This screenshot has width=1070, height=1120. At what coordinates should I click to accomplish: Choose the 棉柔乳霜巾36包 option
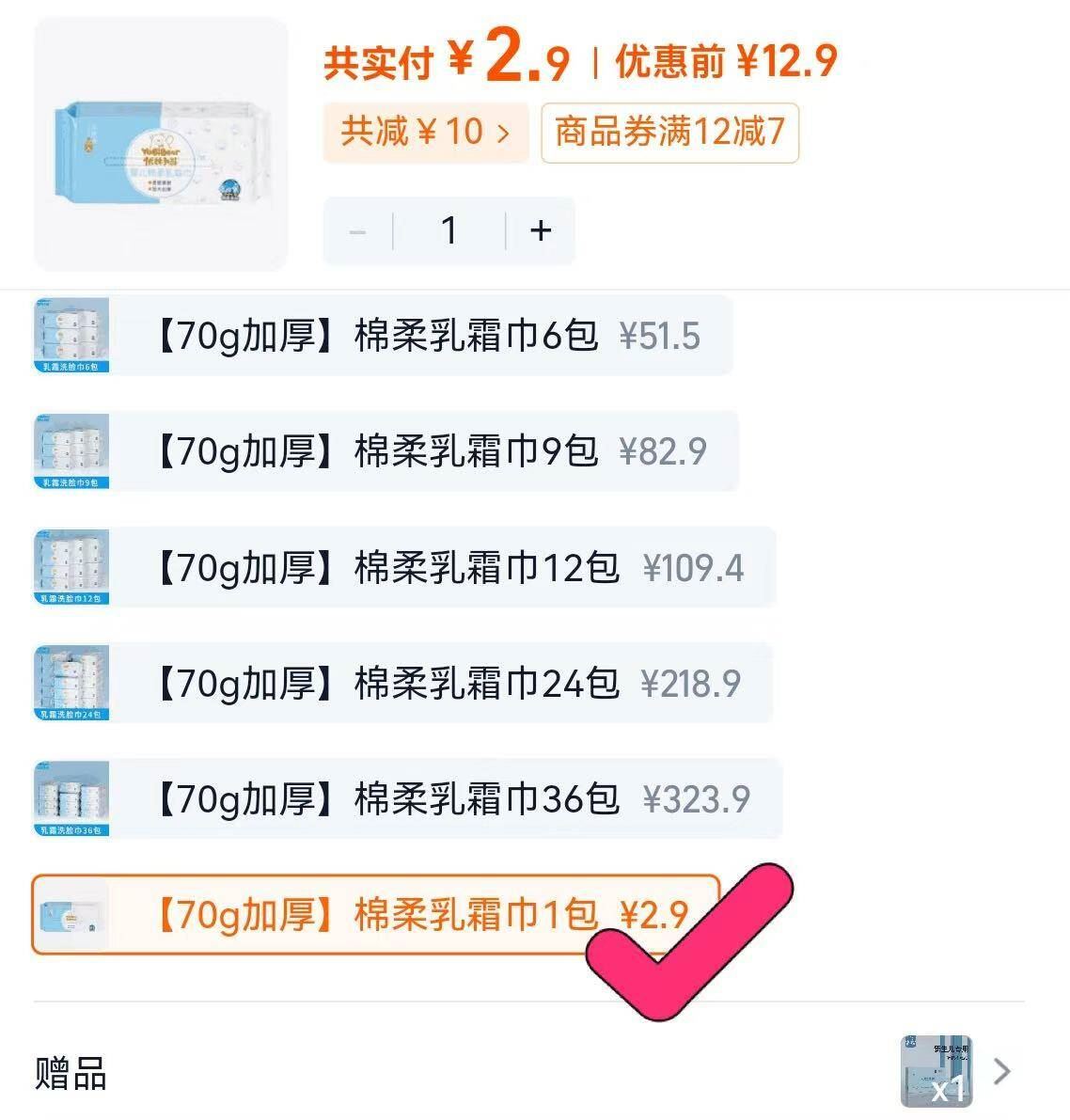(x=407, y=799)
